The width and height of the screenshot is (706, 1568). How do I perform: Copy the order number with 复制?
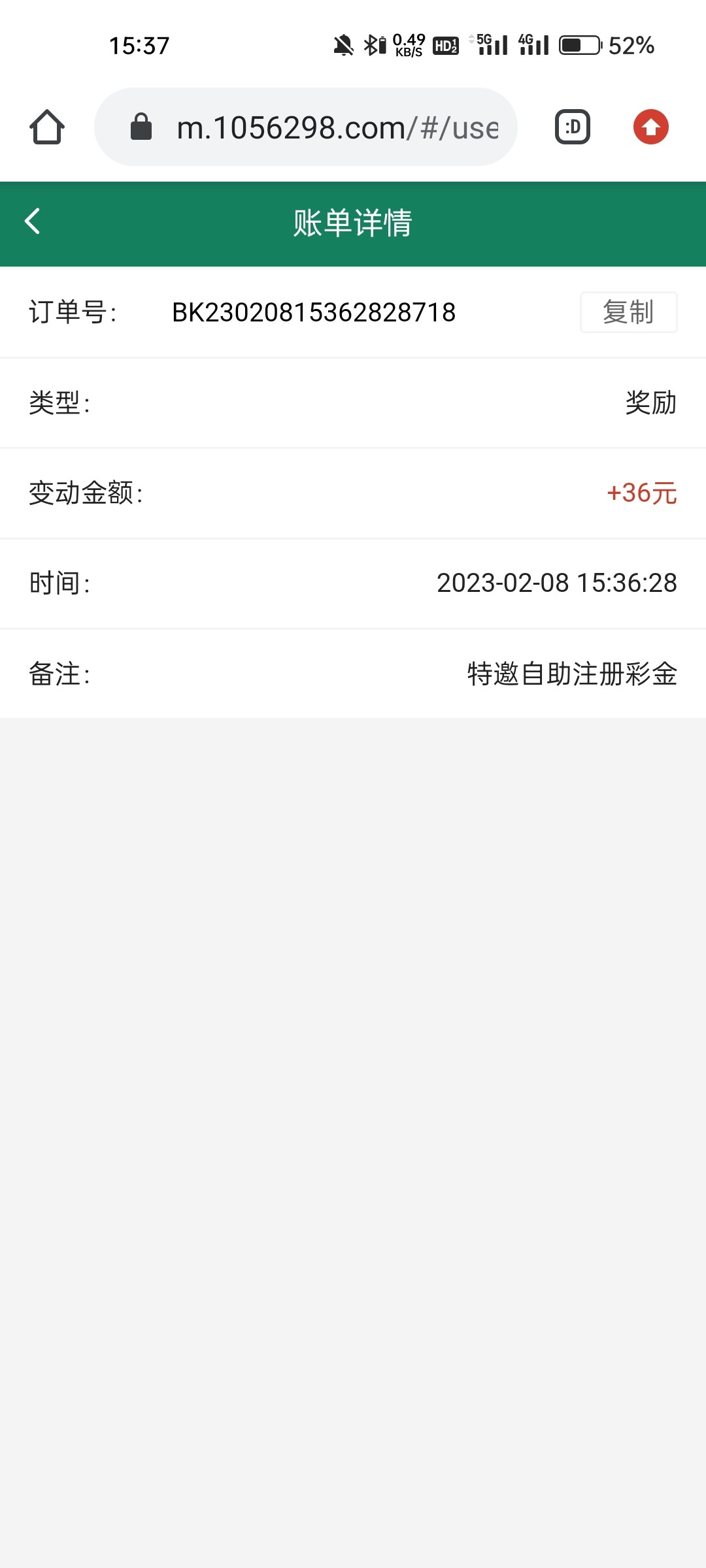(628, 312)
